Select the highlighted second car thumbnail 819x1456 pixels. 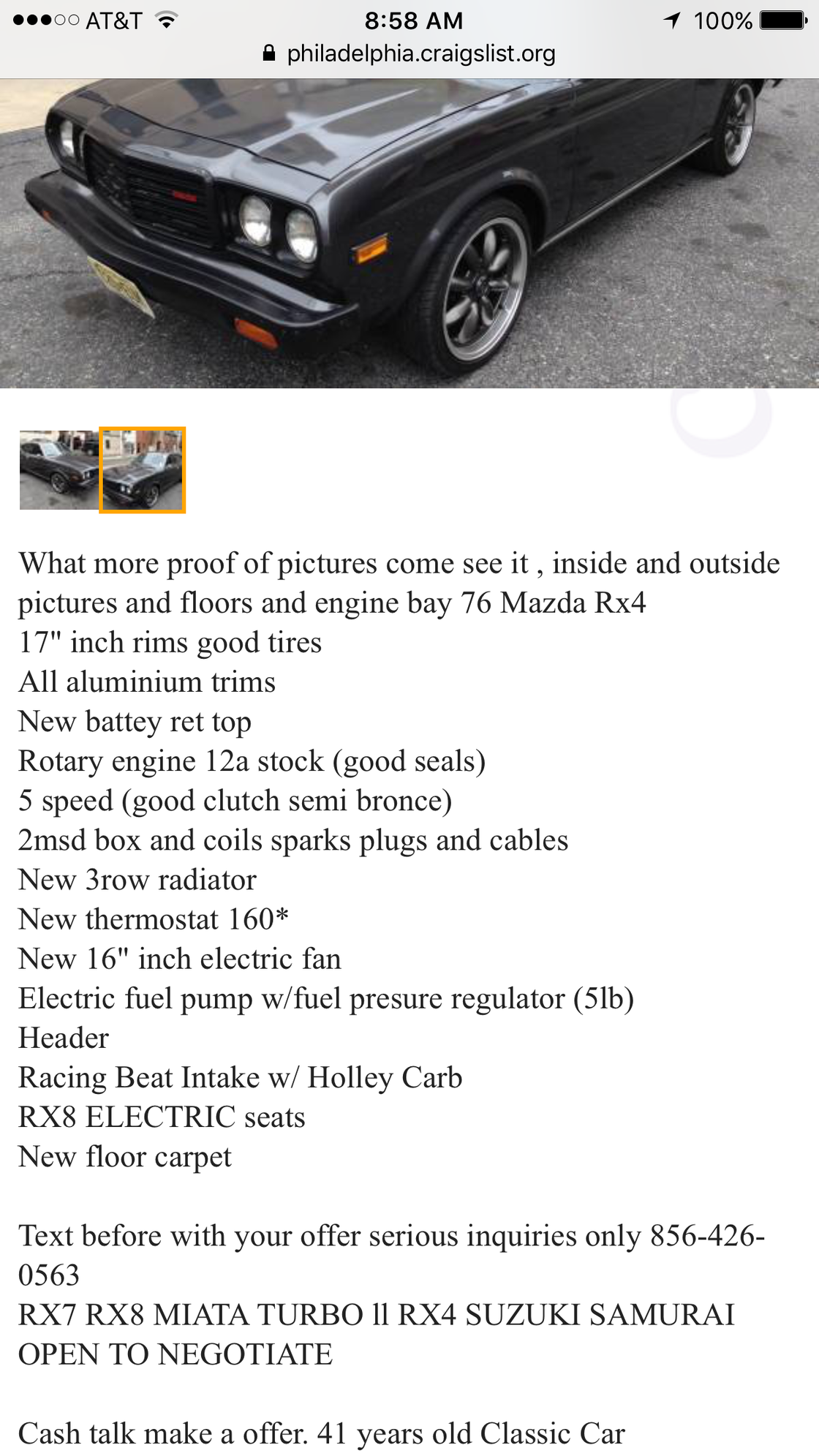tap(142, 470)
